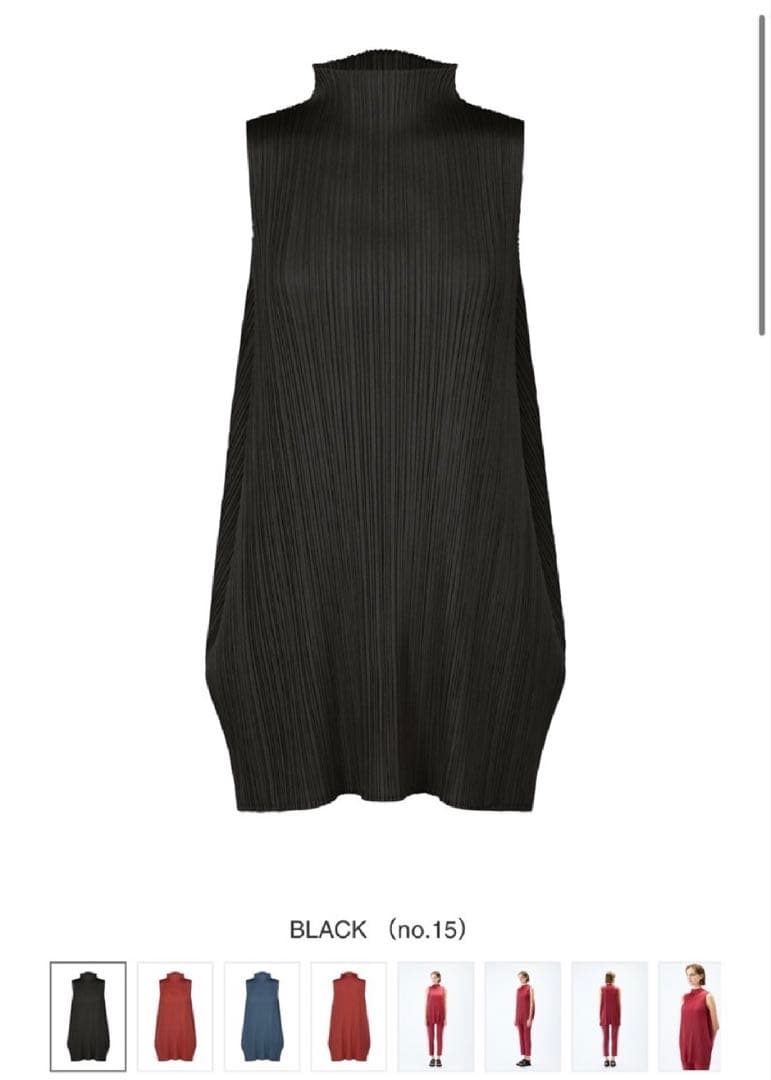Select the red top thumbnail right after blue
Viewport: 771px width, 1080px height.
[349, 1016]
